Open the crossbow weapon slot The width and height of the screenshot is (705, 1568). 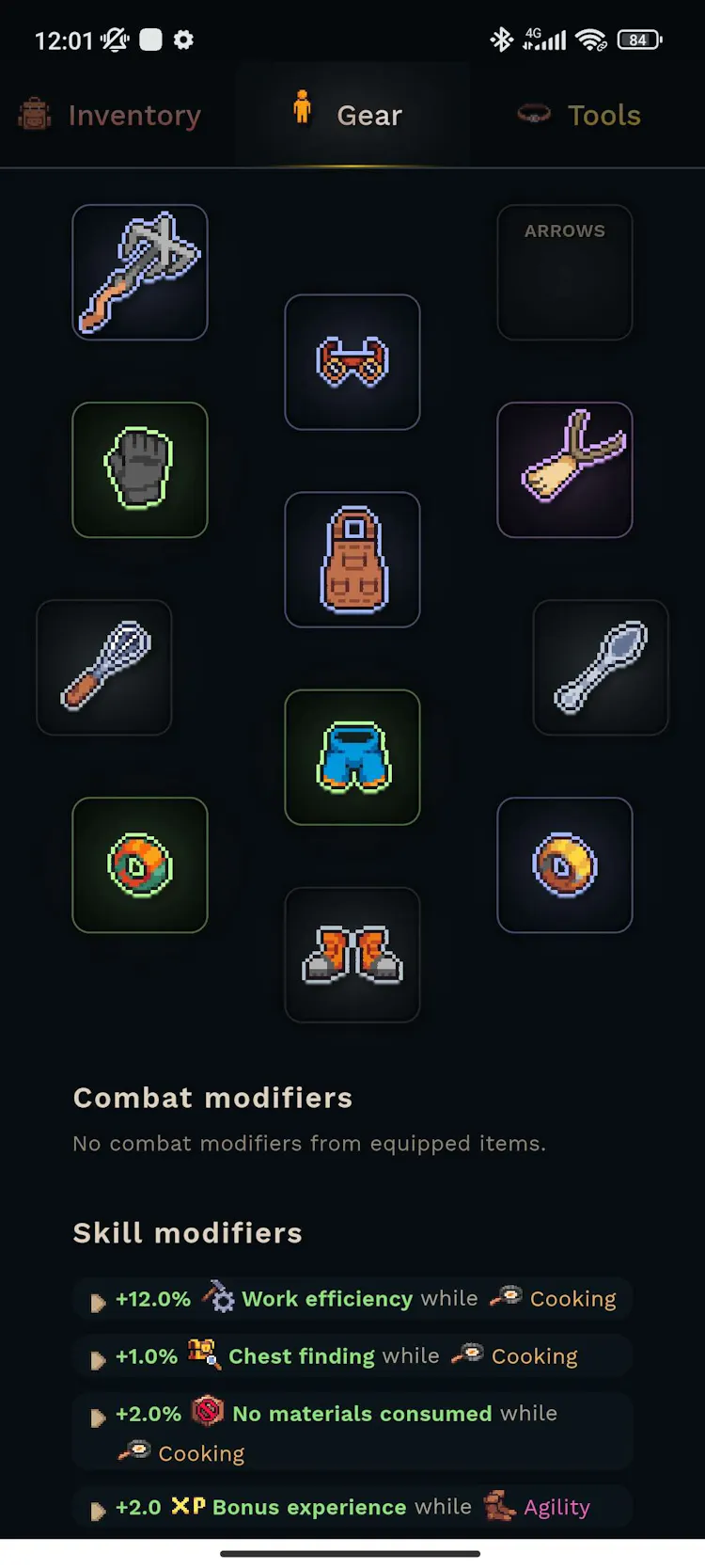140,273
